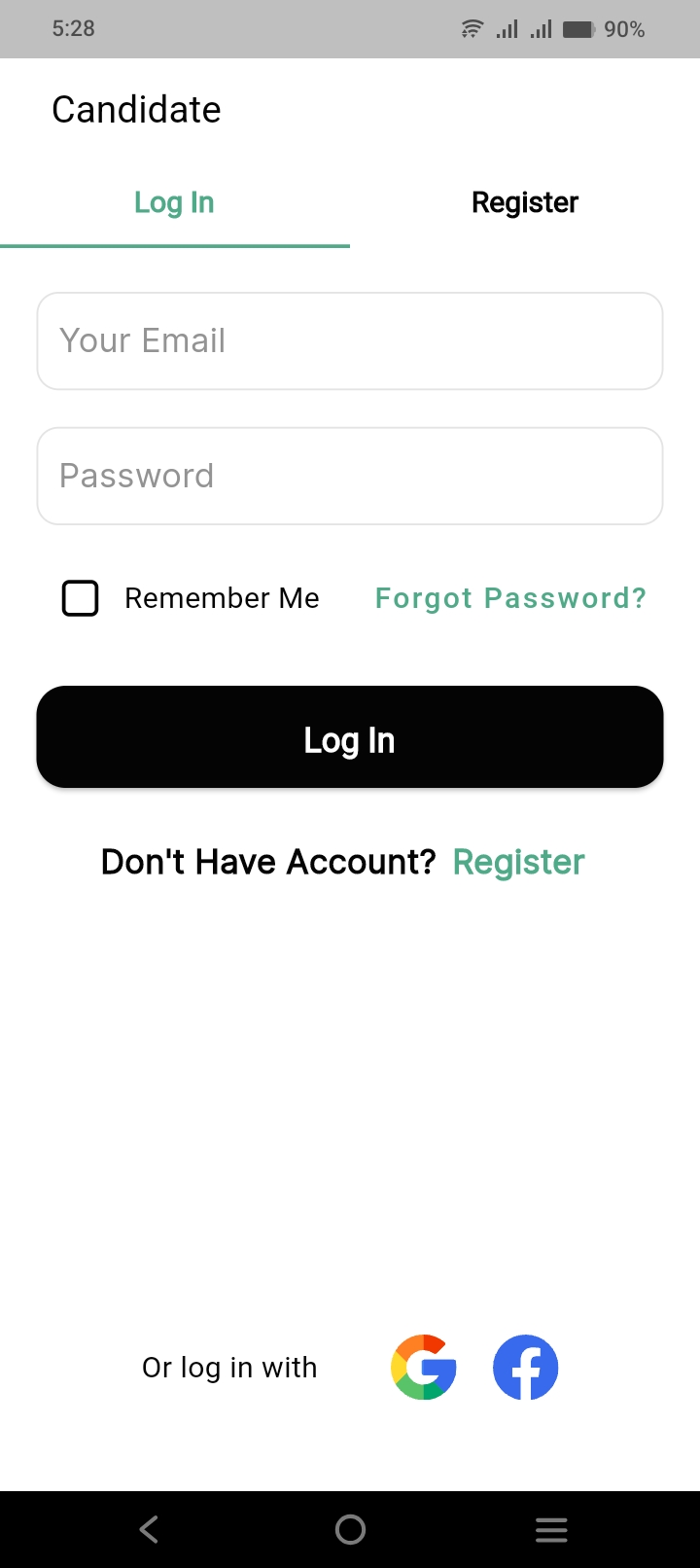Tap the Password input field

350,476
